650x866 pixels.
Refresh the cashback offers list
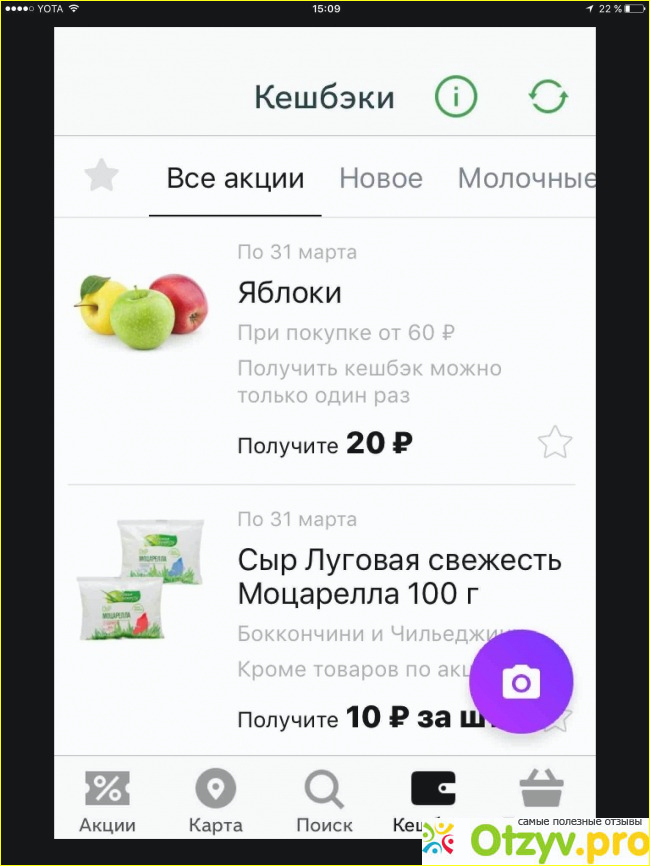click(548, 98)
